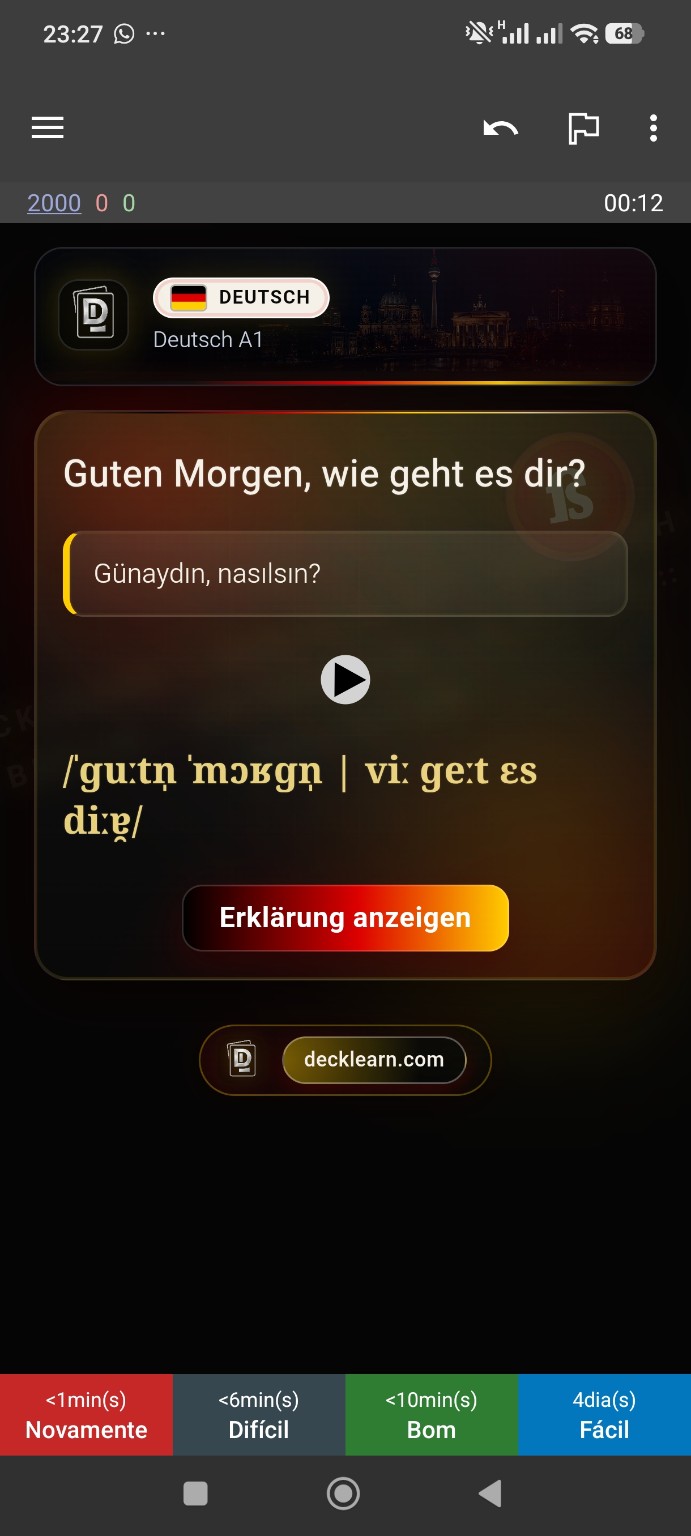This screenshot has width=691, height=1536.
Task: Open the three-dot overflow menu
Action: (x=653, y=128)
